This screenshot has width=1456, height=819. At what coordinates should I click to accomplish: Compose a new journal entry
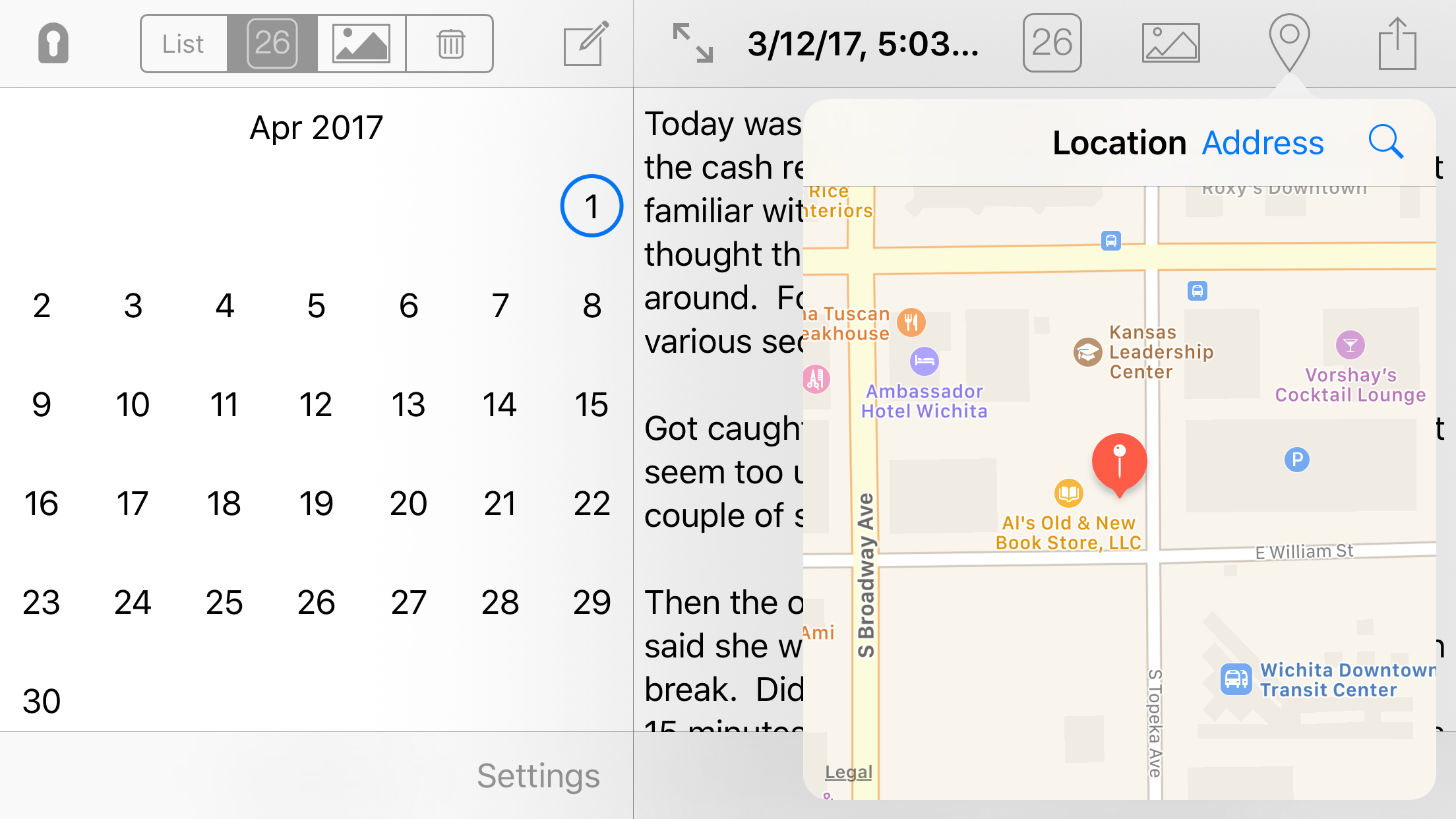pos(586,44)
